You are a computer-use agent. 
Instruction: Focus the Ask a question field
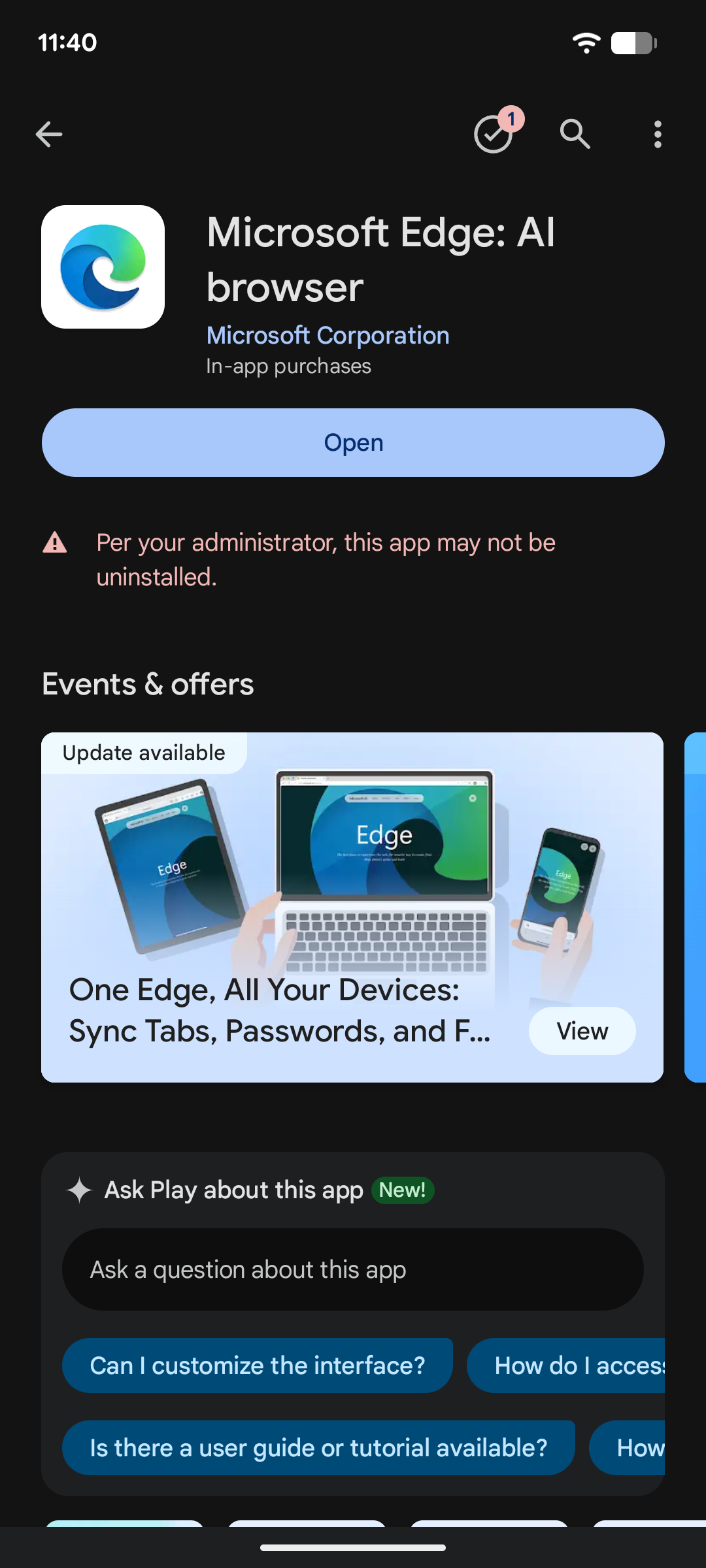coord(353,1269)
